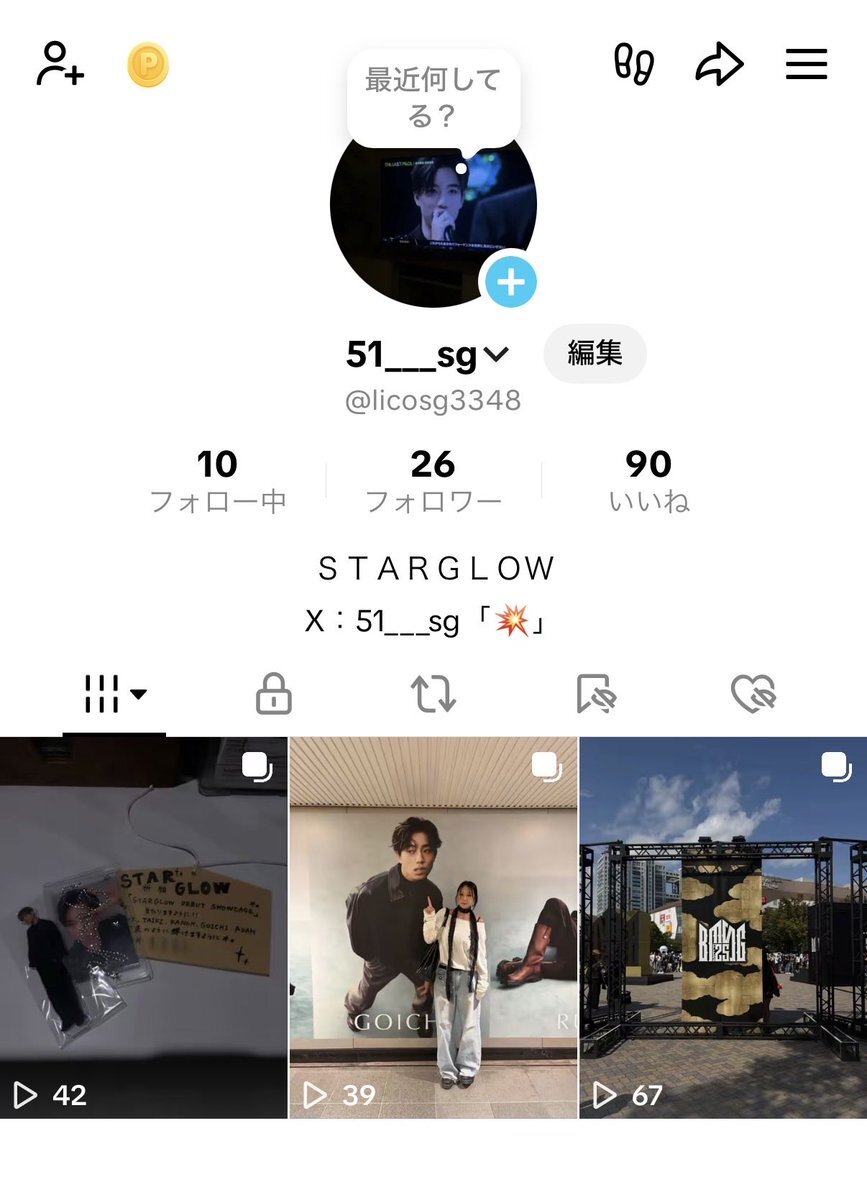Tap the 最近何してる？ bubble
The image size is (867, 1200).
433,98
